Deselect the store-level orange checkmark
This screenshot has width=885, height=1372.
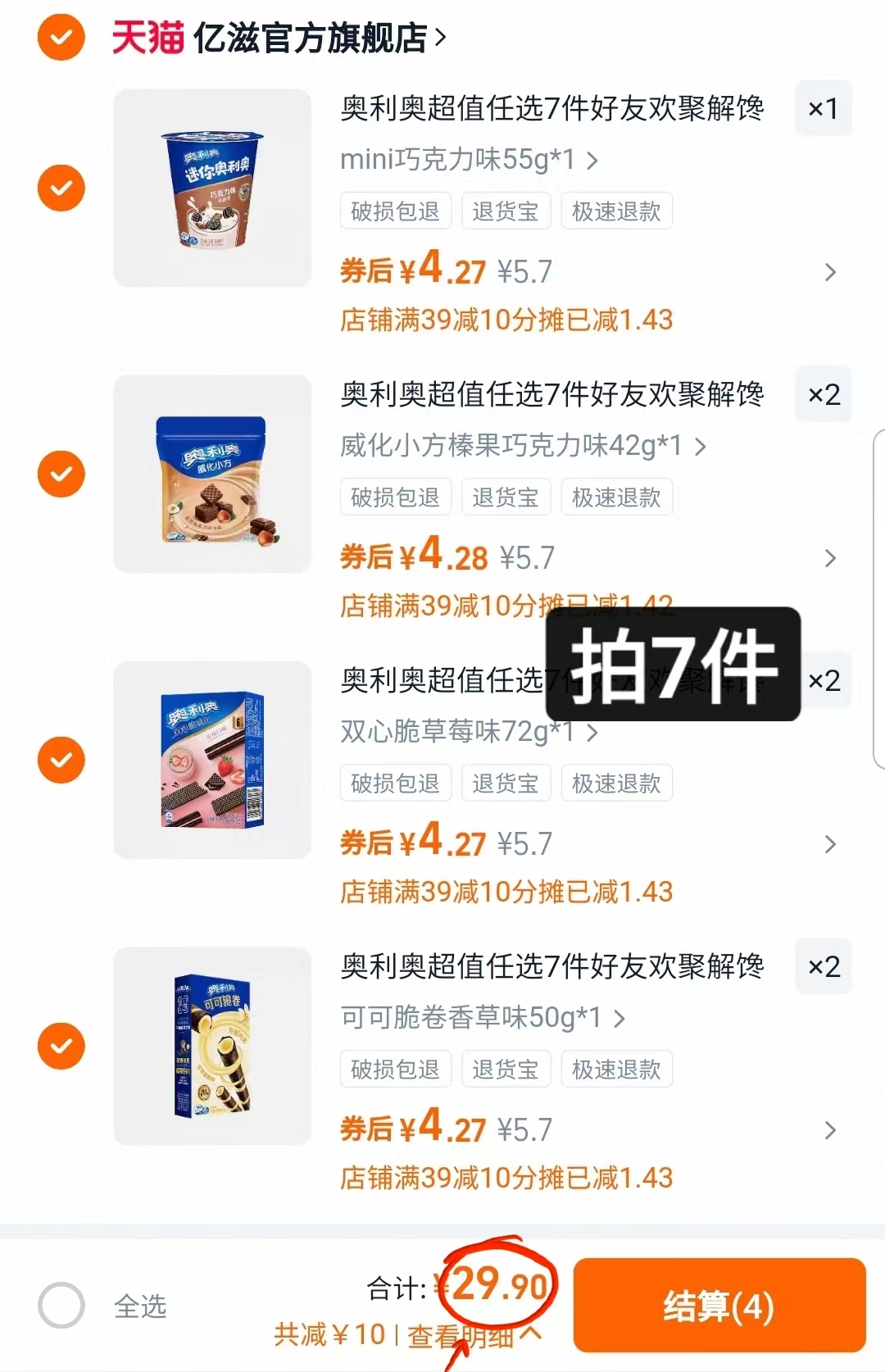pos(61,38)
